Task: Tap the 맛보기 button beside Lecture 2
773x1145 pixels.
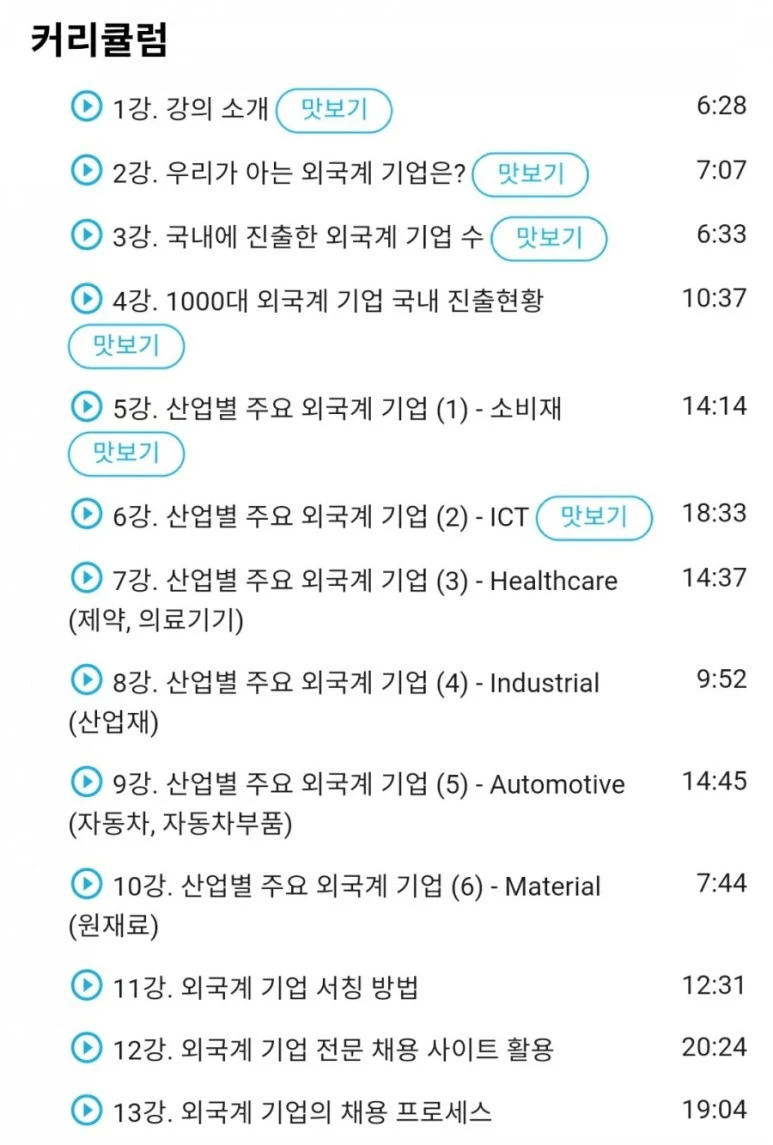Action: click(x=531, y=175)
